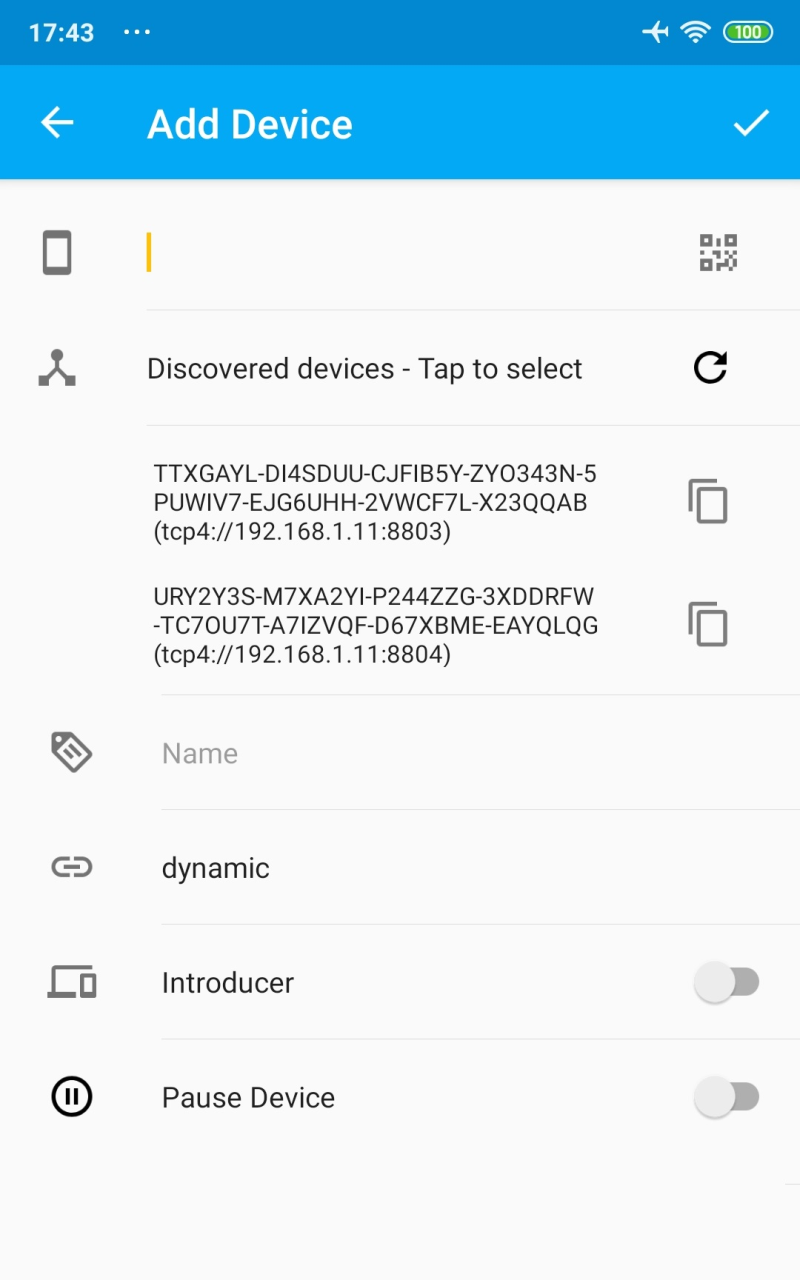The image size is (800, 1280).
Task: Turn on the Pause Device switch
Action: tap(728, 1096)
